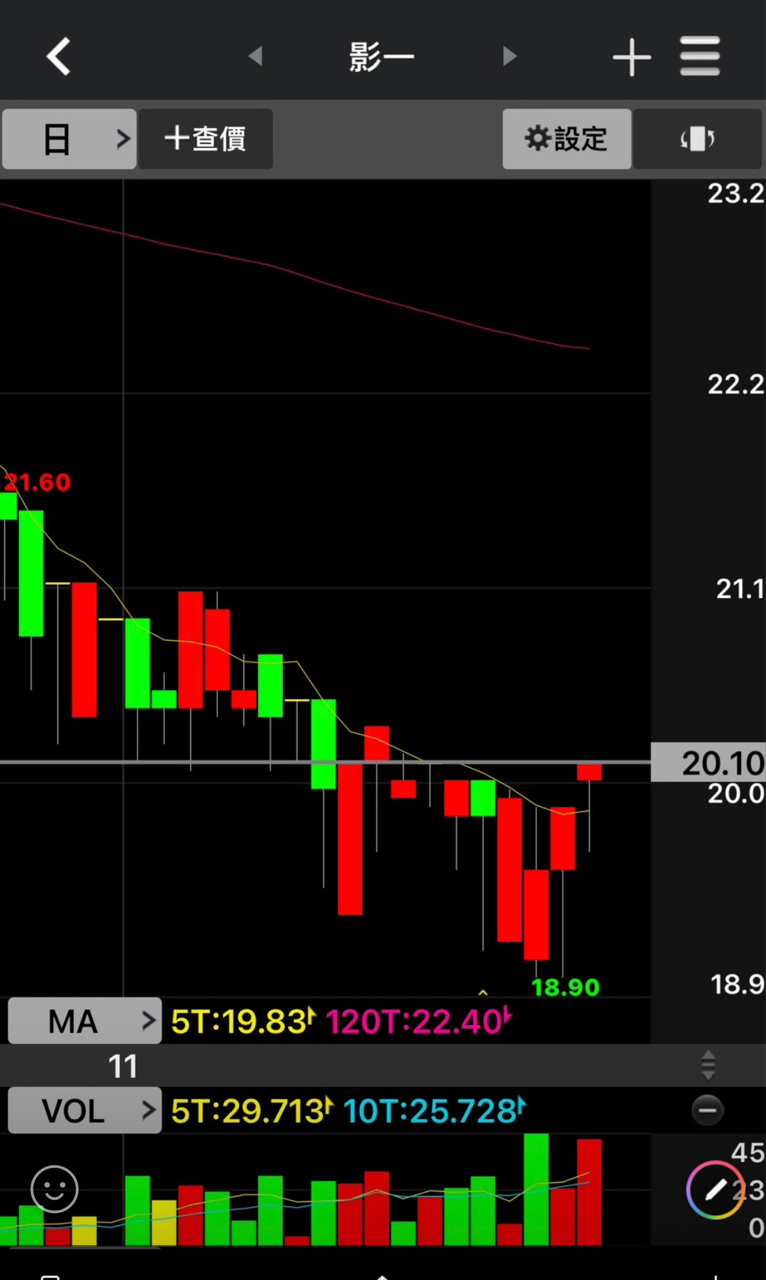Remove the VOL panel with the minus button
The height and width of the screenshot is (1280, 766).
coord(707,1110)
